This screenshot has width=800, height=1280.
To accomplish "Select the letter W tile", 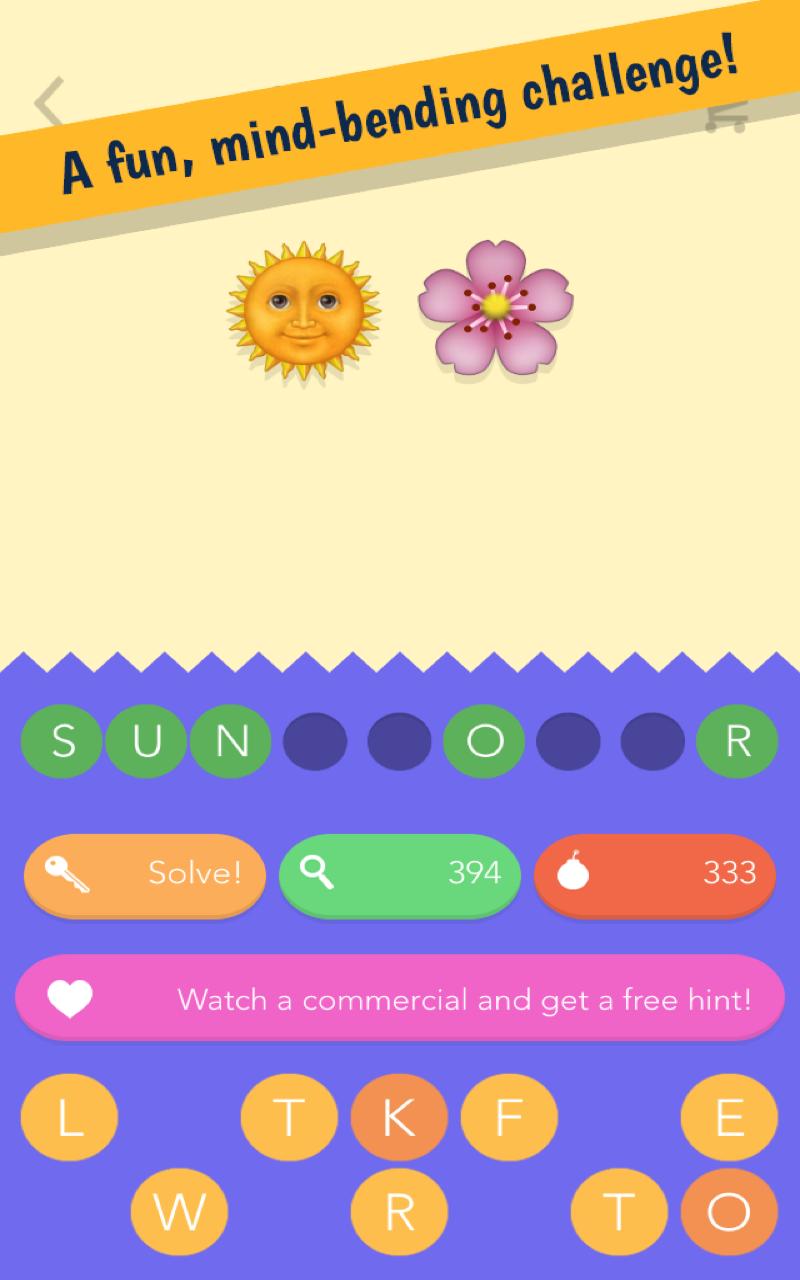I will (179, 1212).
